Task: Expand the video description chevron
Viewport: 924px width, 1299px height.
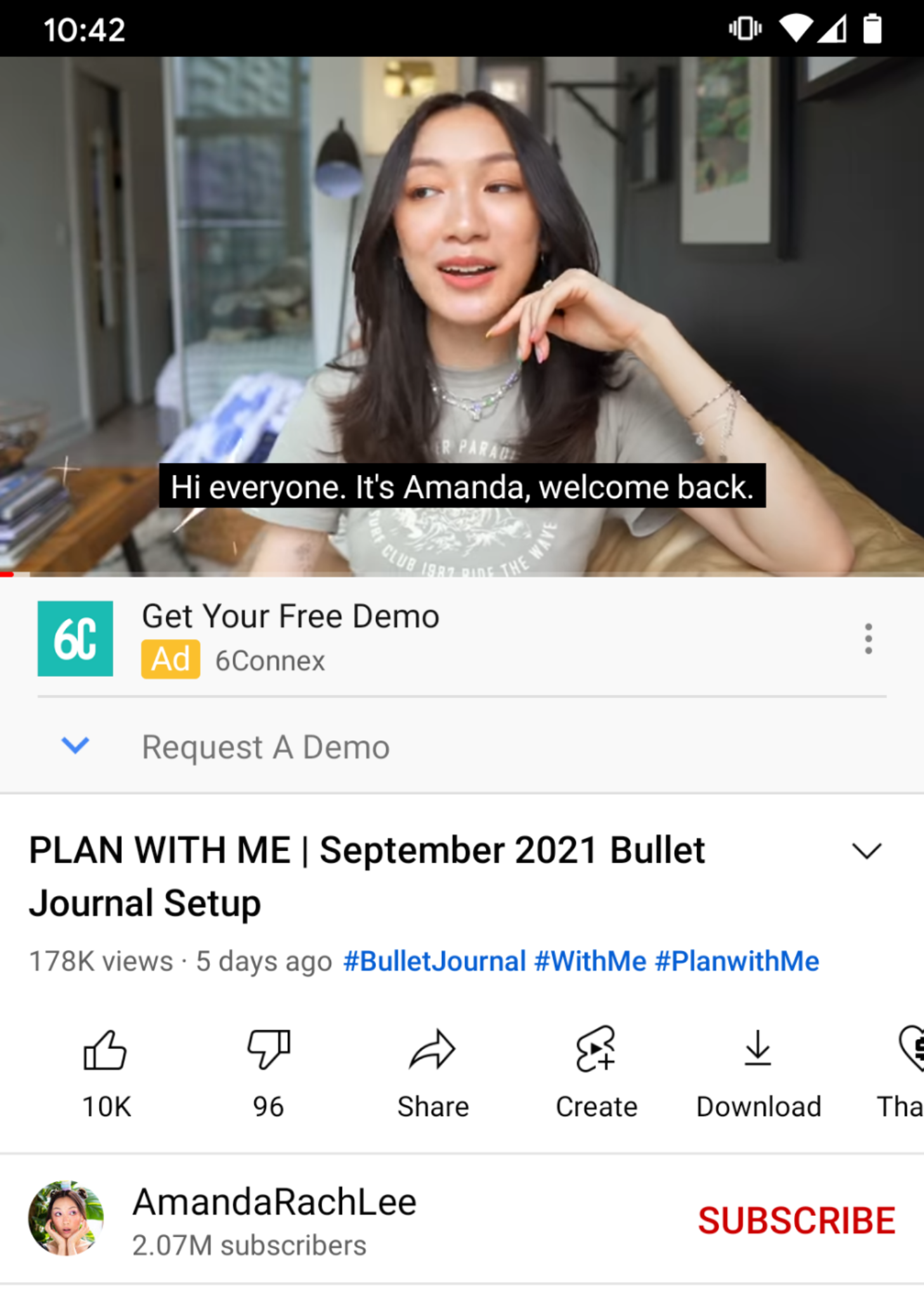Action: click(x=866, y=851)
